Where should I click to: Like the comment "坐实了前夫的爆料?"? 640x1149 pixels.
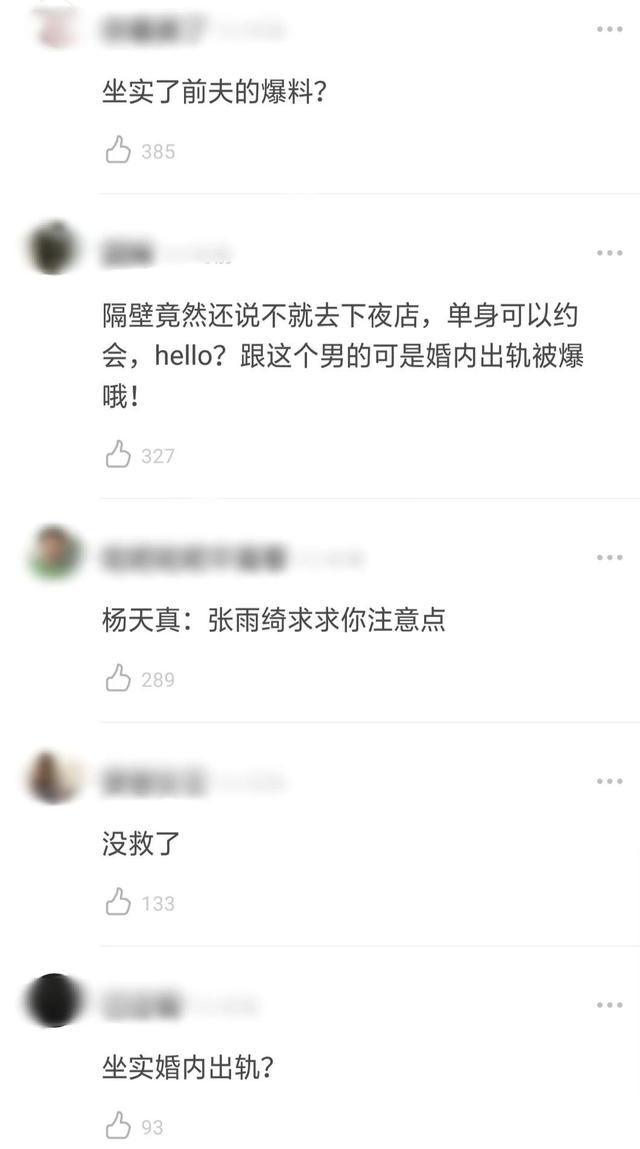click(118, 151)
